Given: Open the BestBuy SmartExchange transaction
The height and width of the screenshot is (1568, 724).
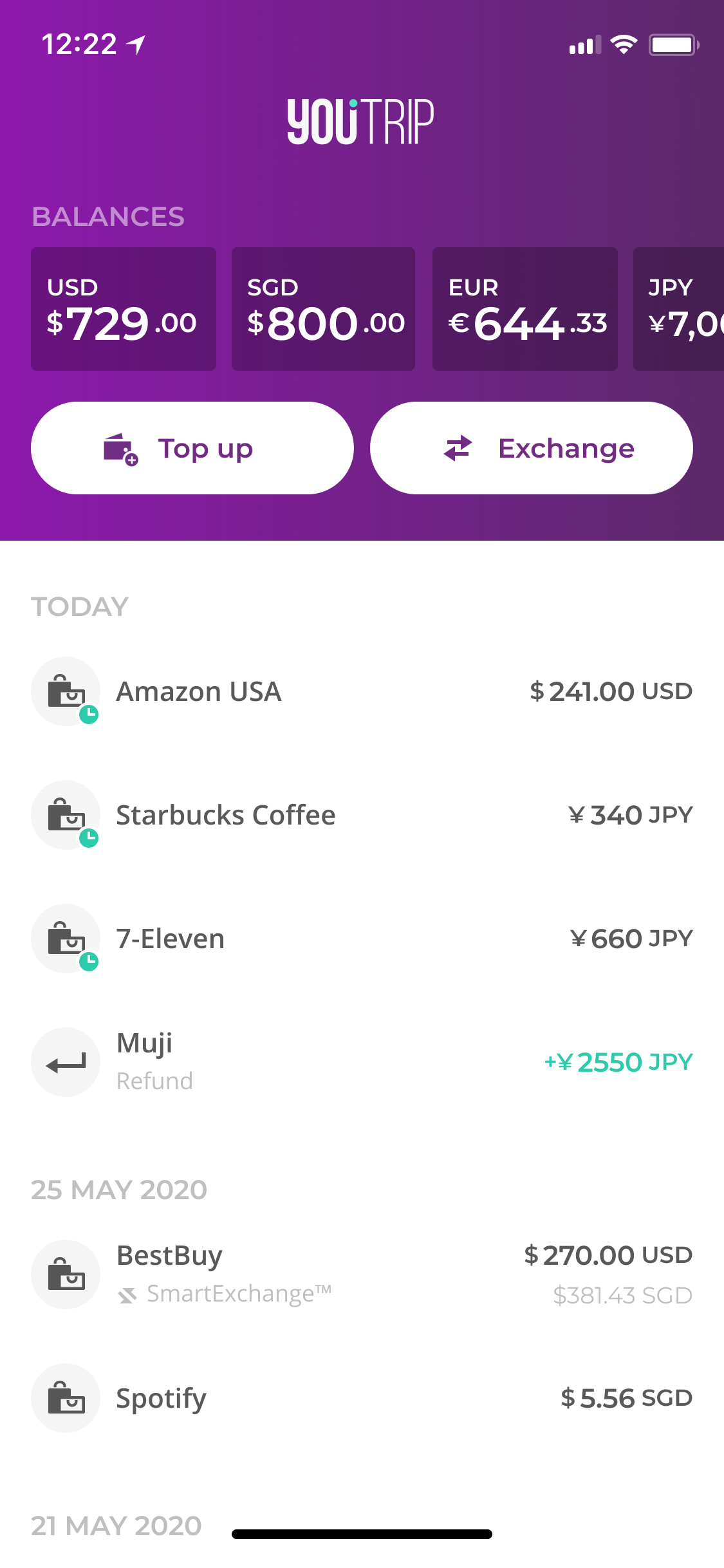Looking at the screenshot, I should 362,1274.
